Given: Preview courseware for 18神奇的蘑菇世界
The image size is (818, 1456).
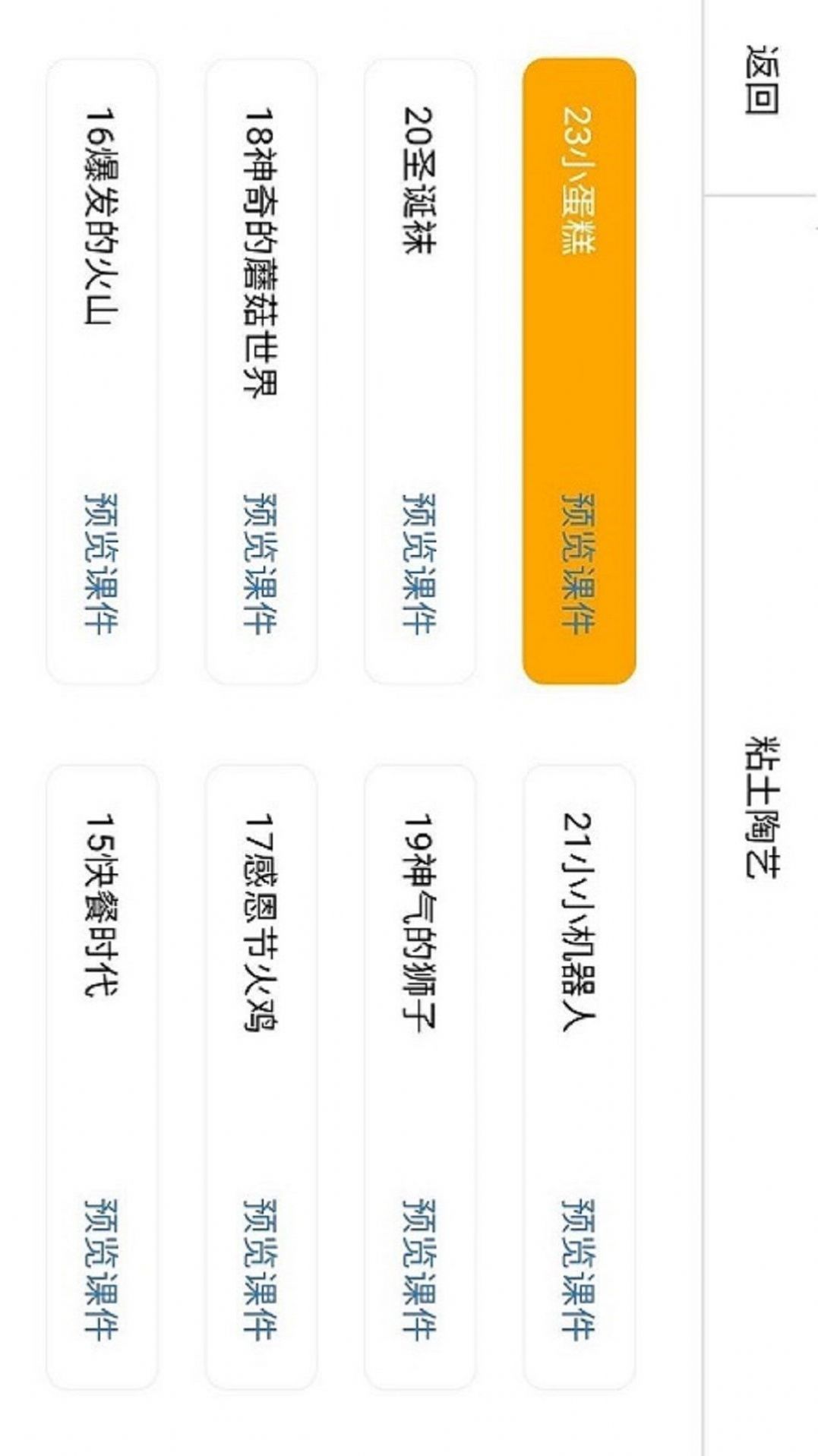Looking at the screenshot, I should [x=261, y=563].
